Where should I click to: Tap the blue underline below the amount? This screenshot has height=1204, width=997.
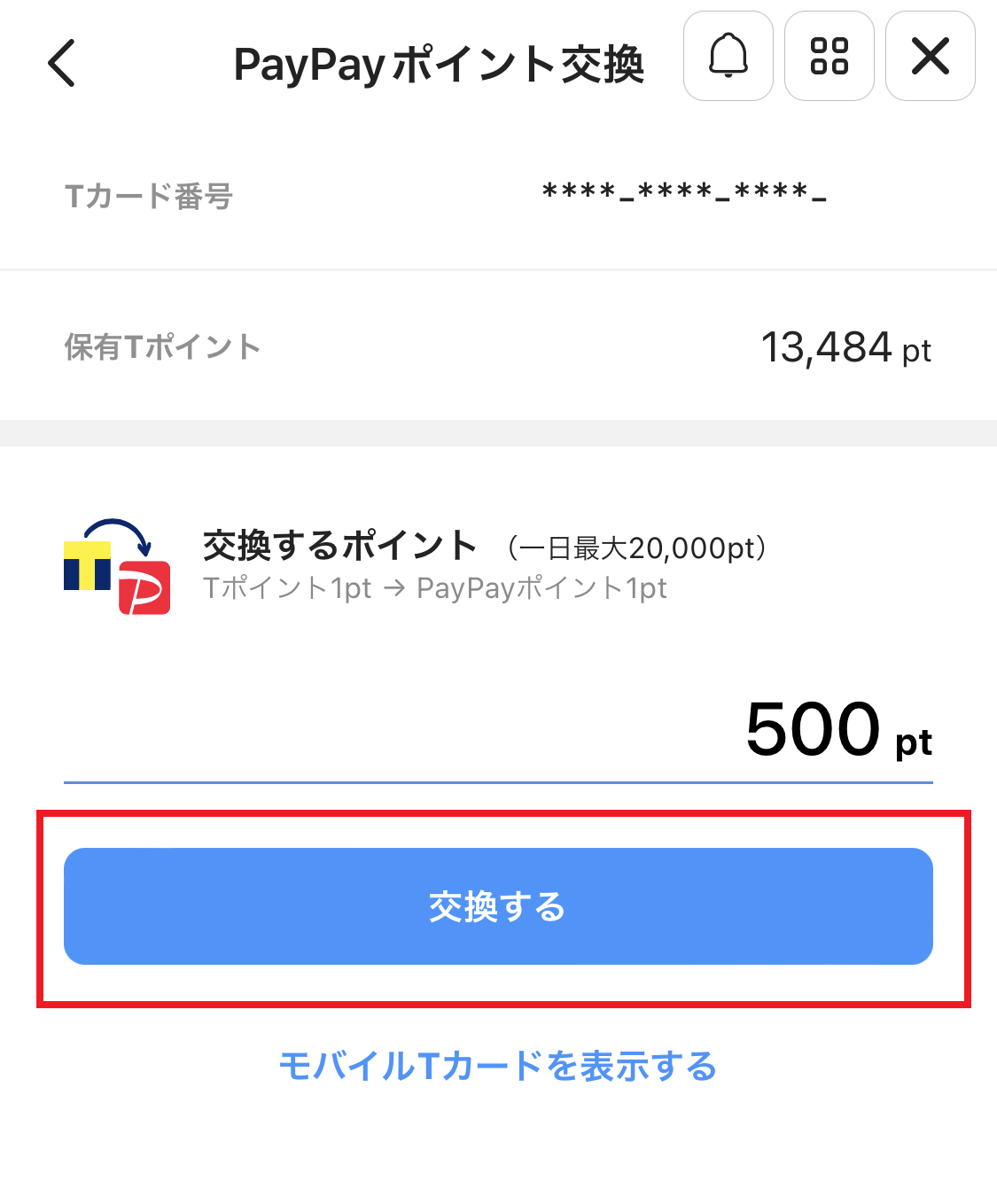click(498, 781)
